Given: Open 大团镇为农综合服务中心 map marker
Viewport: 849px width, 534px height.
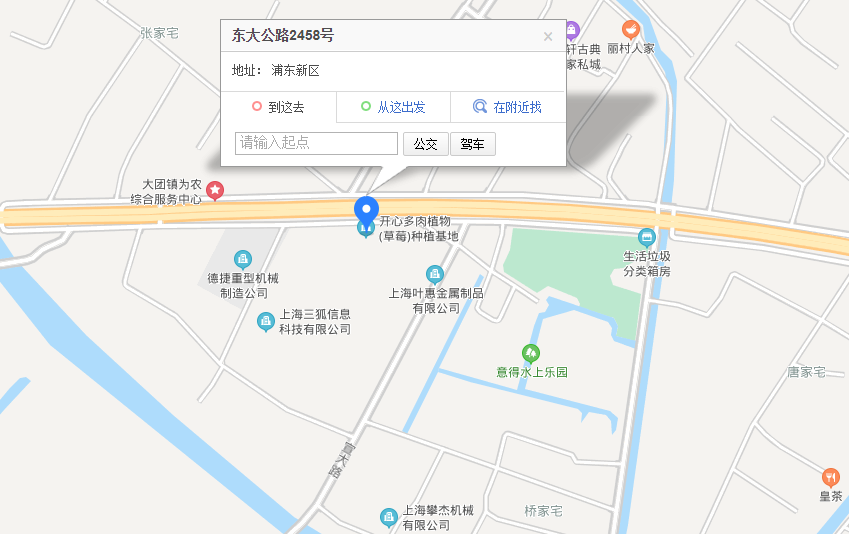Looking at the screenshot, I should pyautogui.click(x=215, y=189).
